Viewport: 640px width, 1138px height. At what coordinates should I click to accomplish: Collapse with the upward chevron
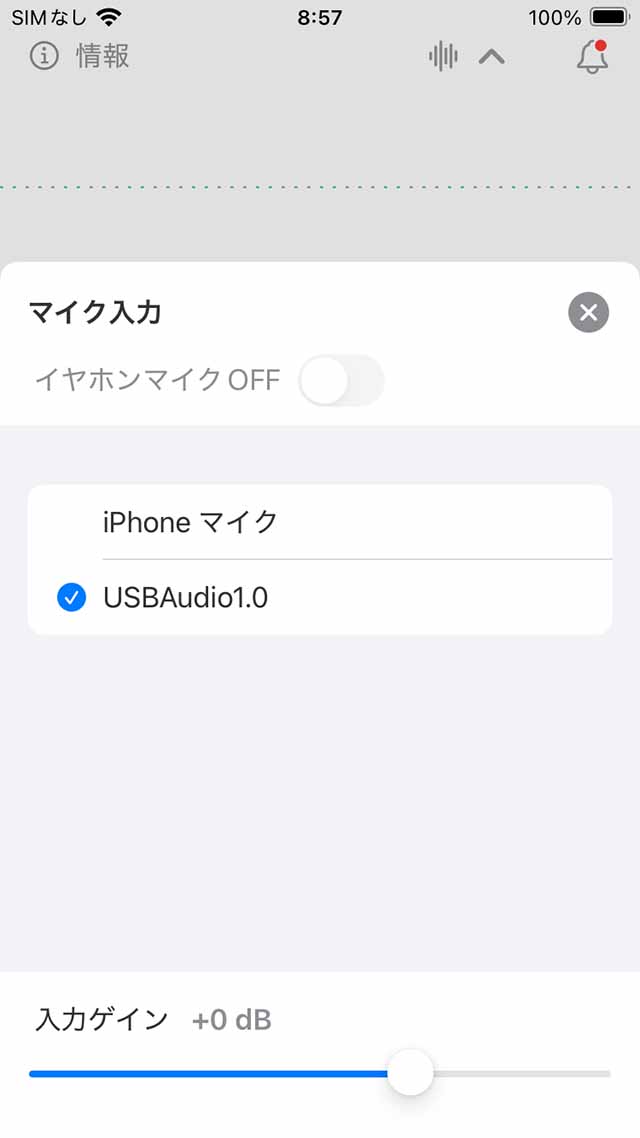coord(491,57)
